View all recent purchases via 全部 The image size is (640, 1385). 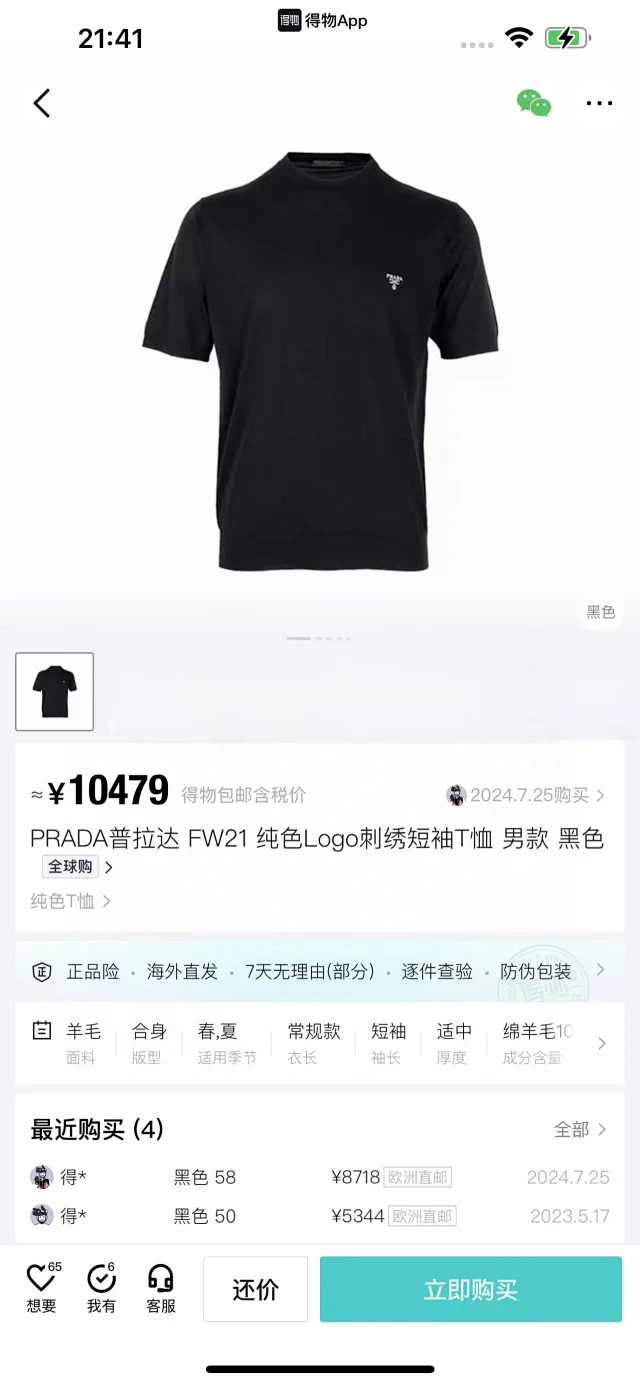pyautogui.click(x=580, y=1130)
